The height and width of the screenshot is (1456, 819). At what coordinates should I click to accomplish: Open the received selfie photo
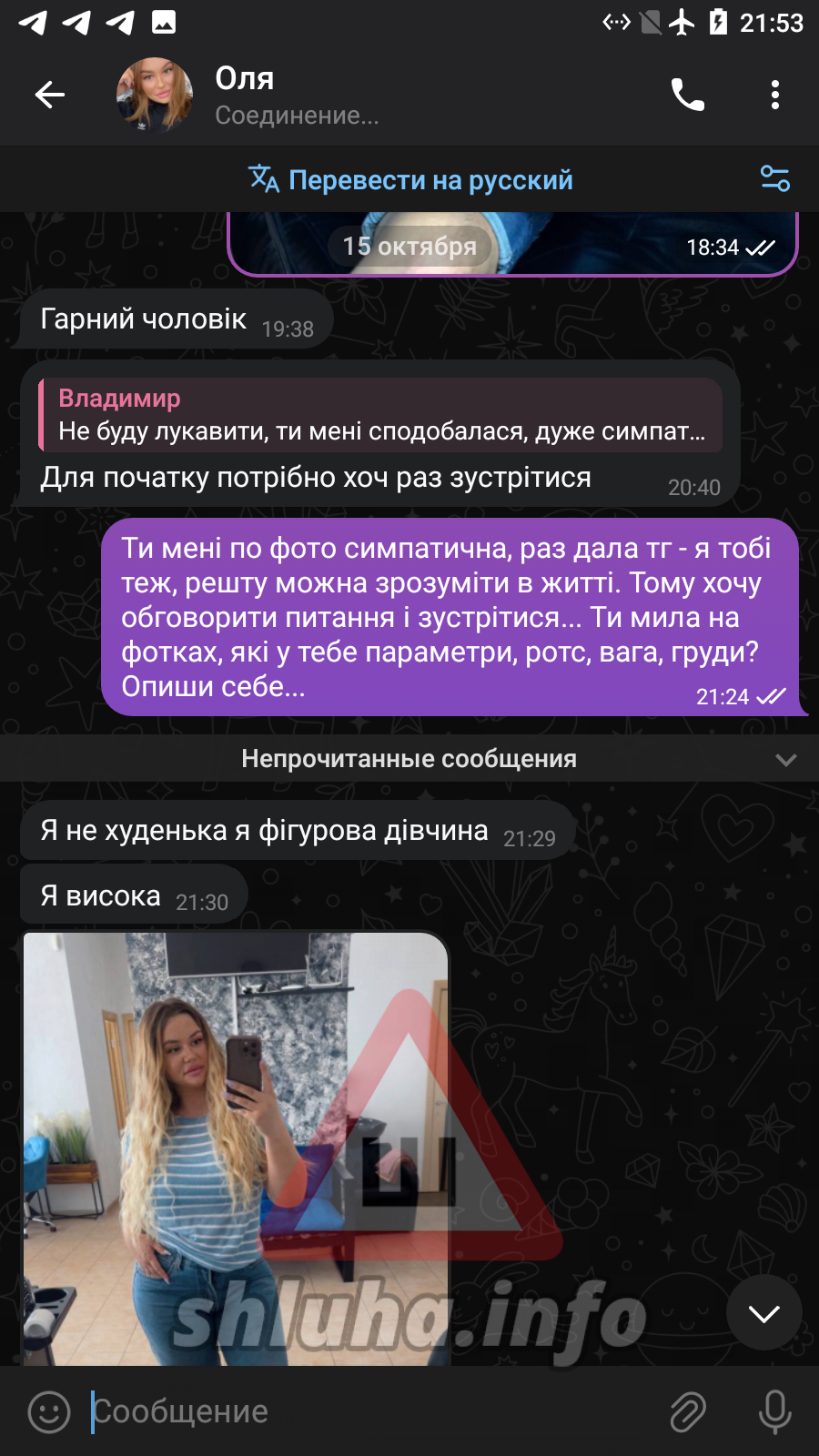236,1148
